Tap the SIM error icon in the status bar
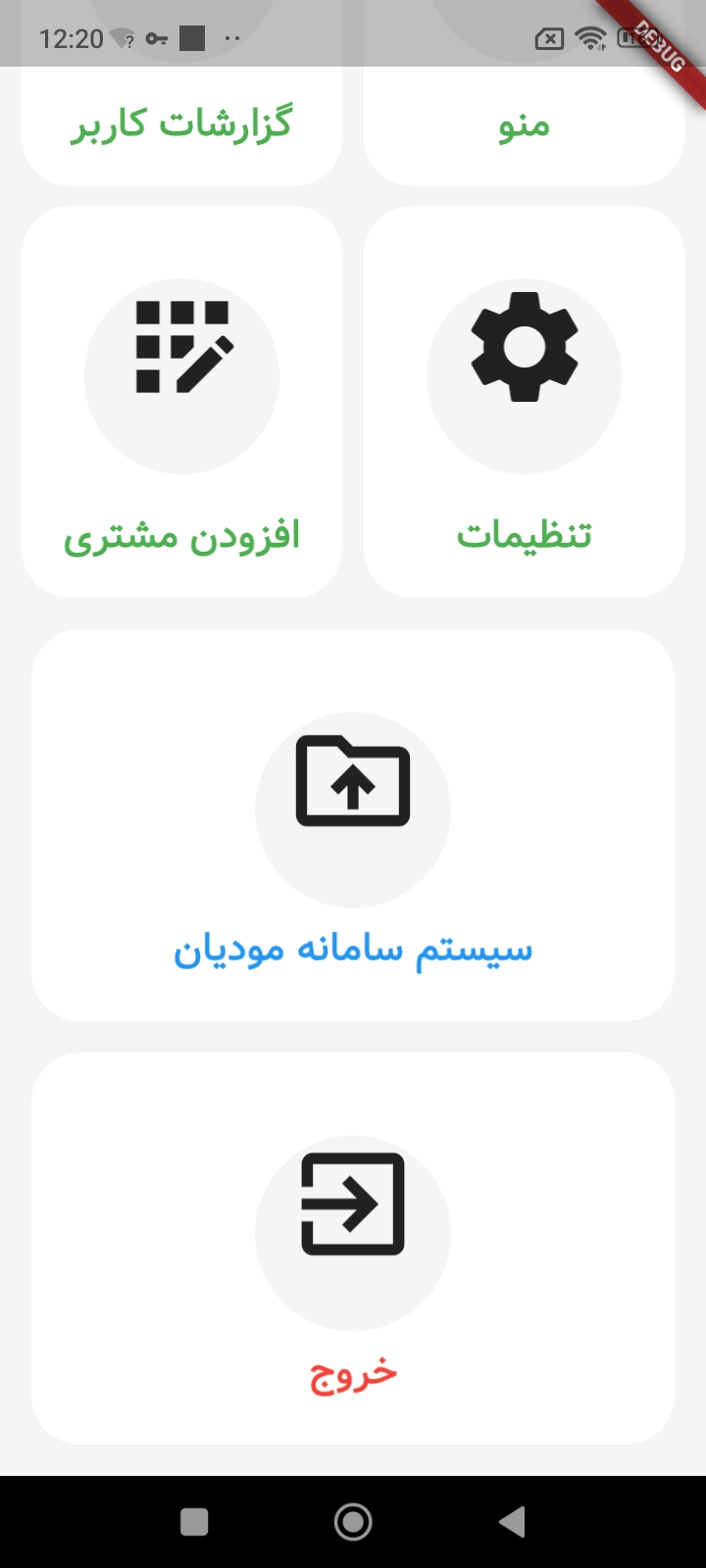This screenshot has width=706, height=1568. point(548,38)
